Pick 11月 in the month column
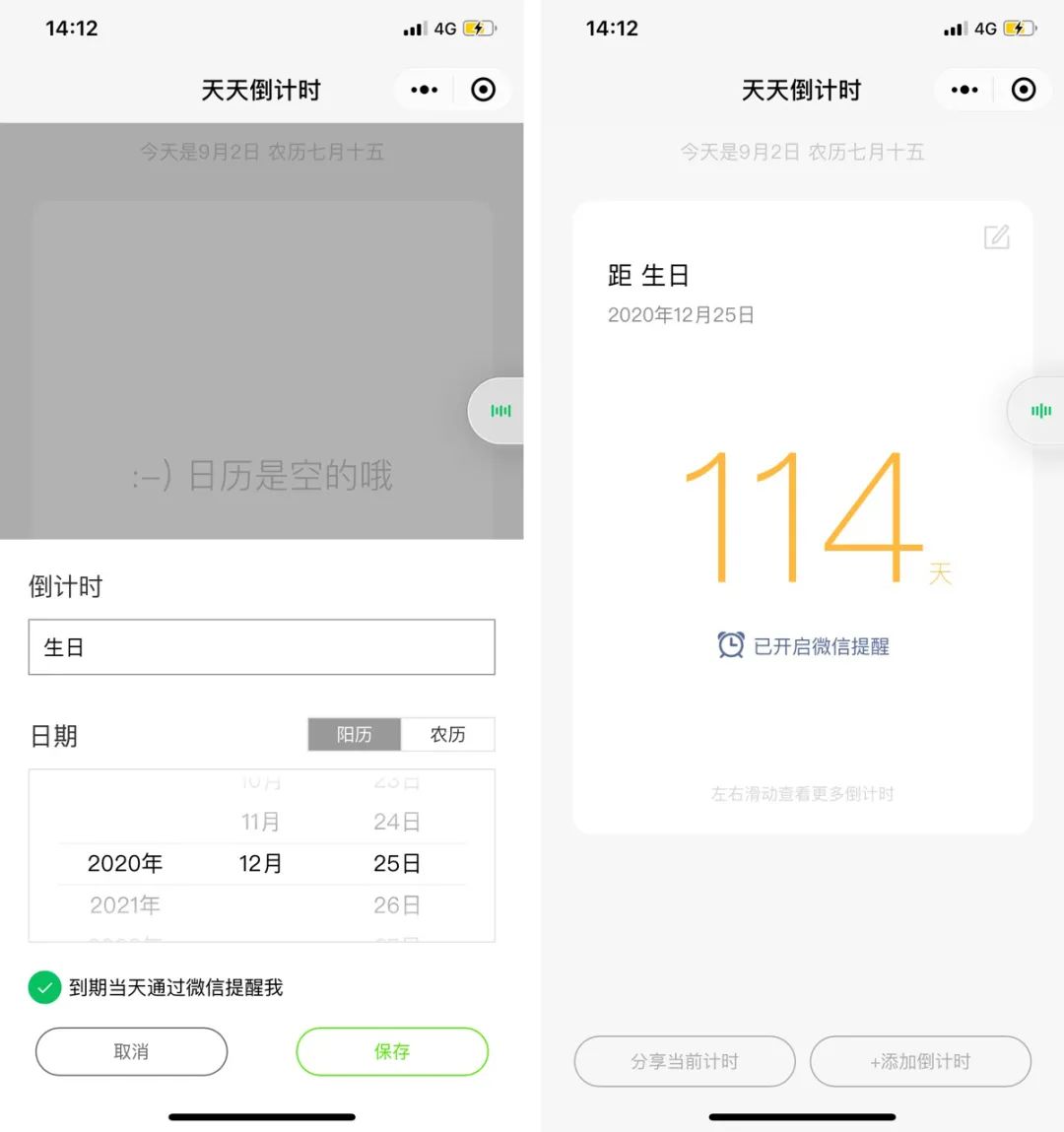 tap(260, 822)
